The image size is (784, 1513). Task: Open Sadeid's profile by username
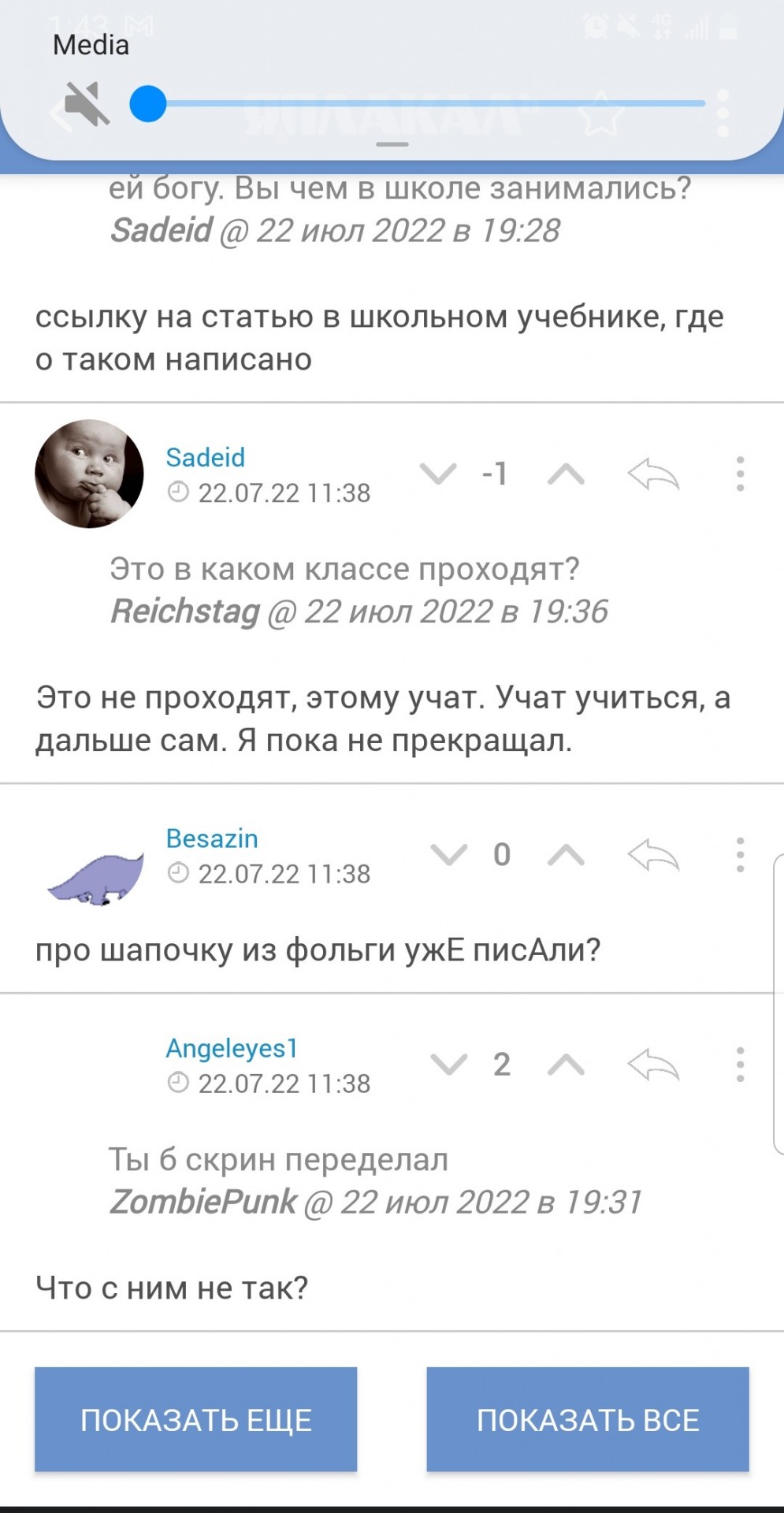pos(205,457)
